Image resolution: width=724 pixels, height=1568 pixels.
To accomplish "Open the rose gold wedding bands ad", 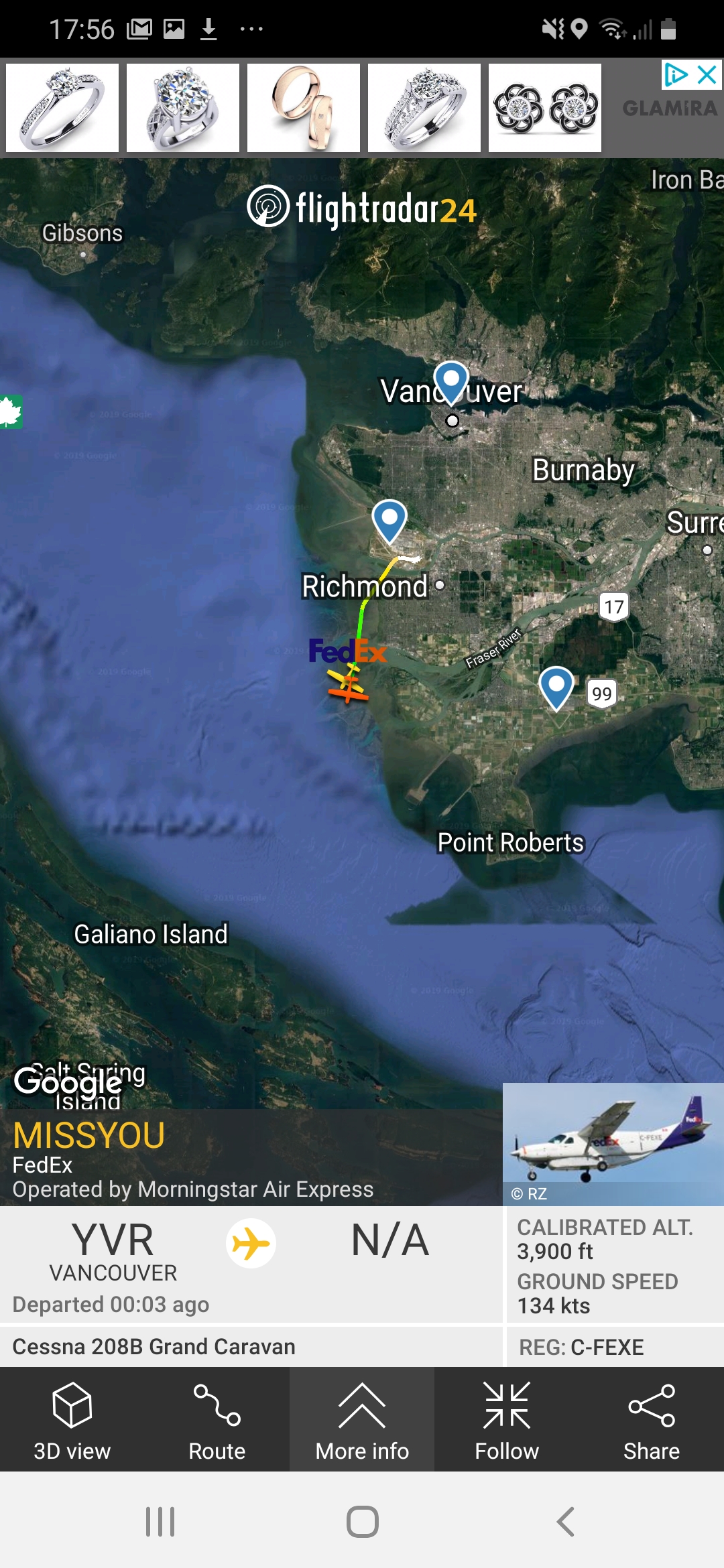I will [x=304, y=109].
